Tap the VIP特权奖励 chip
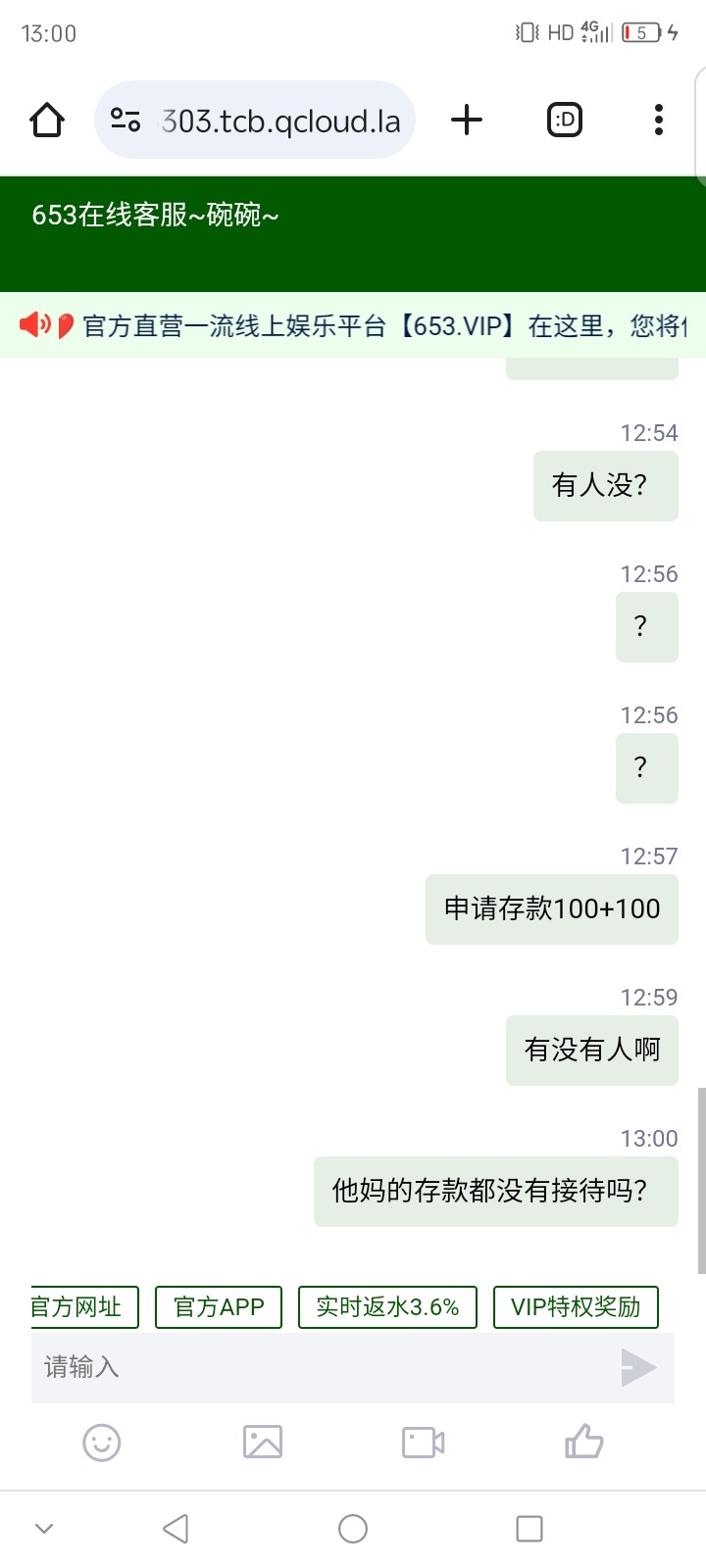The image size is (706, 1568). click(x=576, y=1307)
